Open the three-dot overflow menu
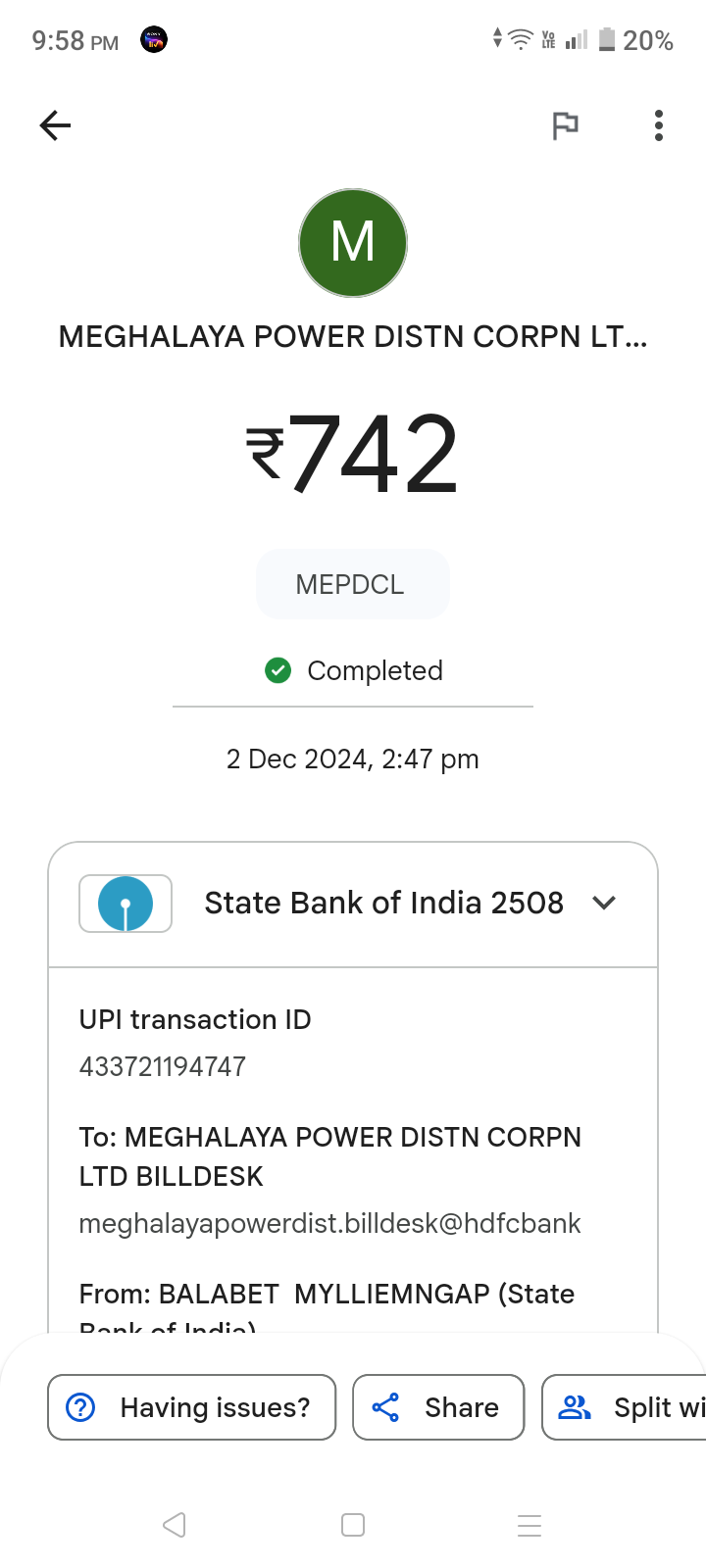This screenshot has width=706, height=1568. 658,125
